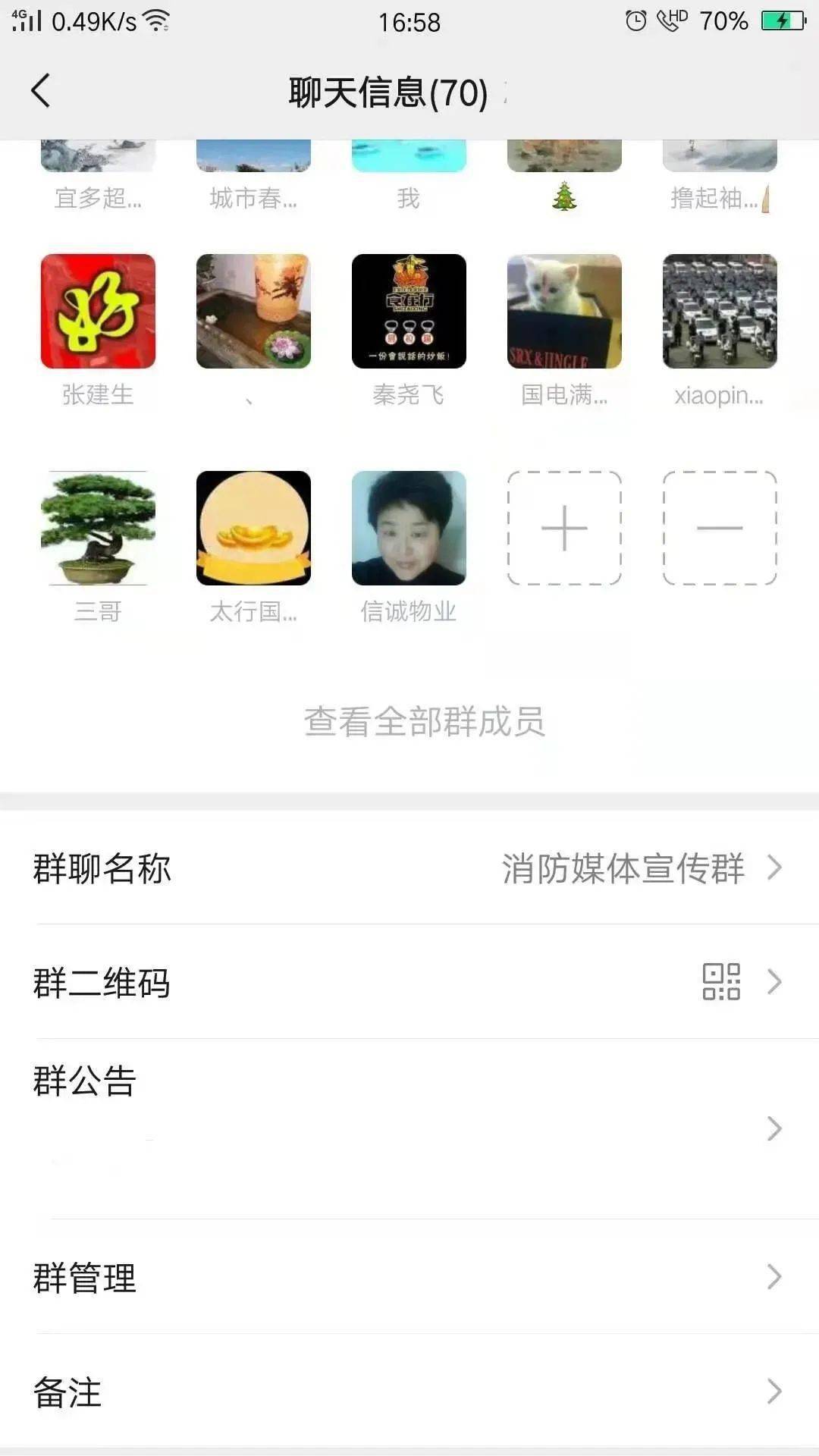Screen dimensions: 819x1456
Task: View the 国电满... member with kitten avatar
Action: [x=564, y=312]
